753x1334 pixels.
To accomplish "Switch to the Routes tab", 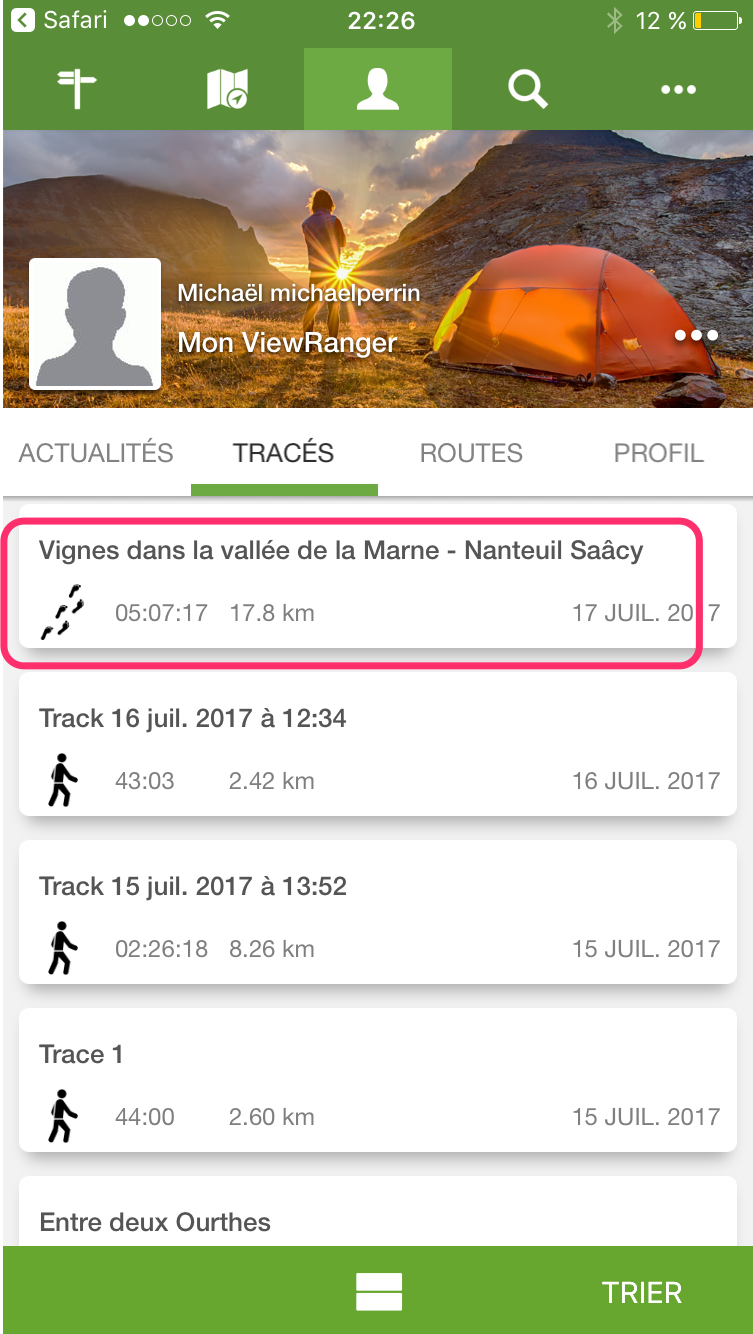I will 471,453.
